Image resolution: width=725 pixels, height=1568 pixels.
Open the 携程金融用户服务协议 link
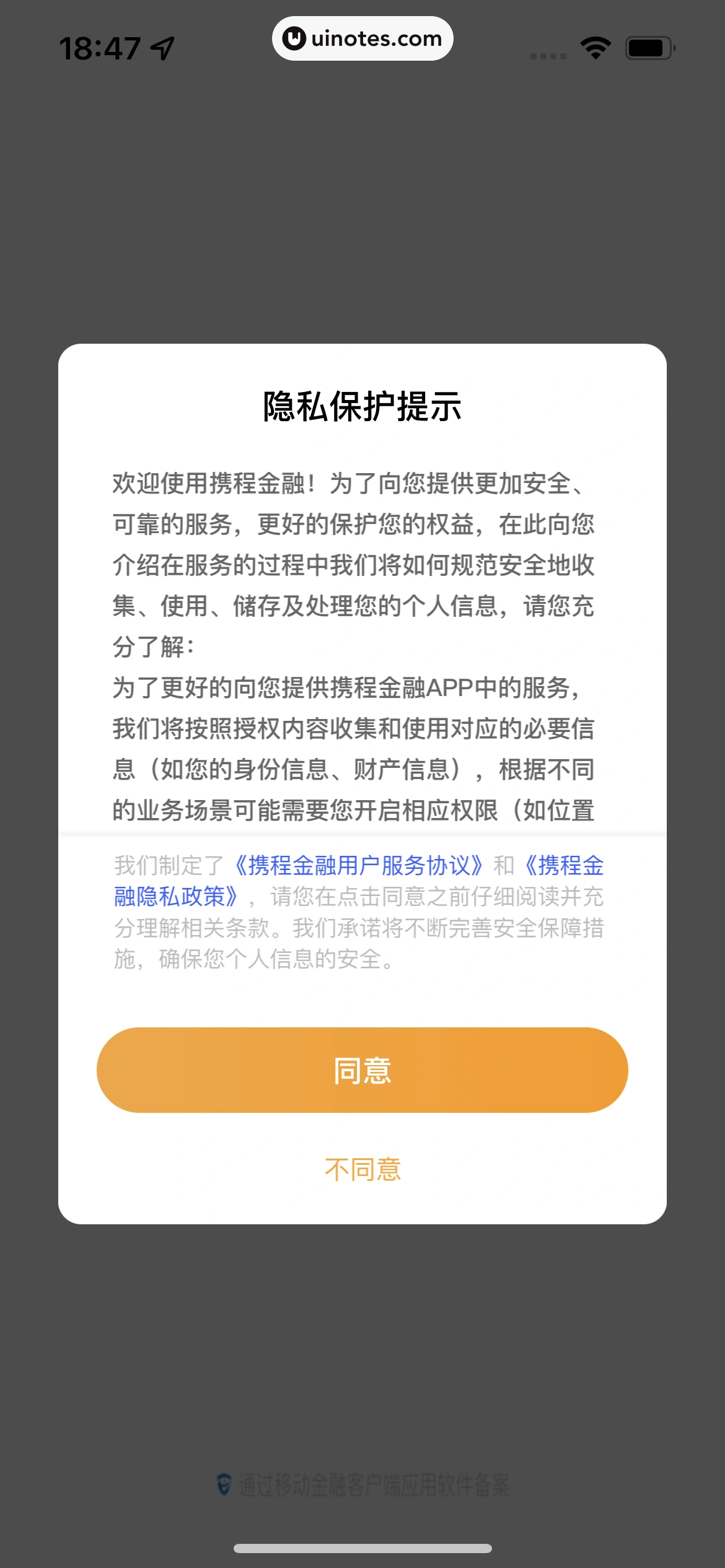[x=359, y=865]
